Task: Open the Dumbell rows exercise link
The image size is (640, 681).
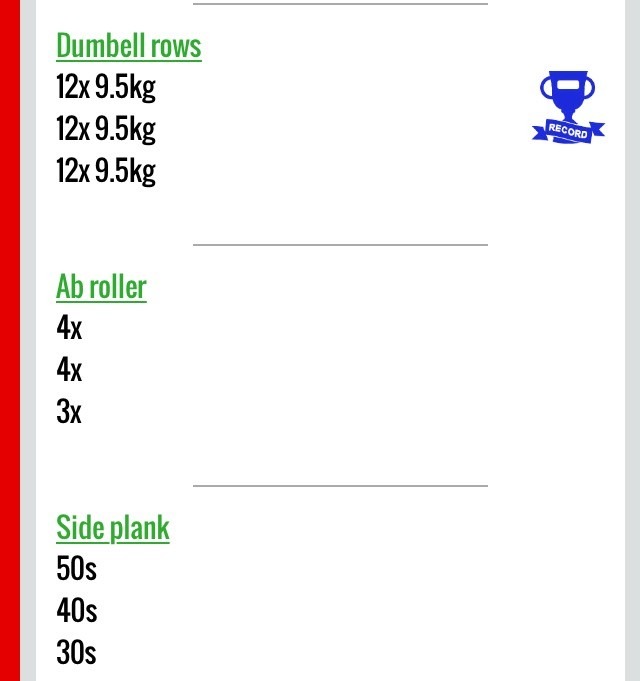Action: (x=128, y=46)
